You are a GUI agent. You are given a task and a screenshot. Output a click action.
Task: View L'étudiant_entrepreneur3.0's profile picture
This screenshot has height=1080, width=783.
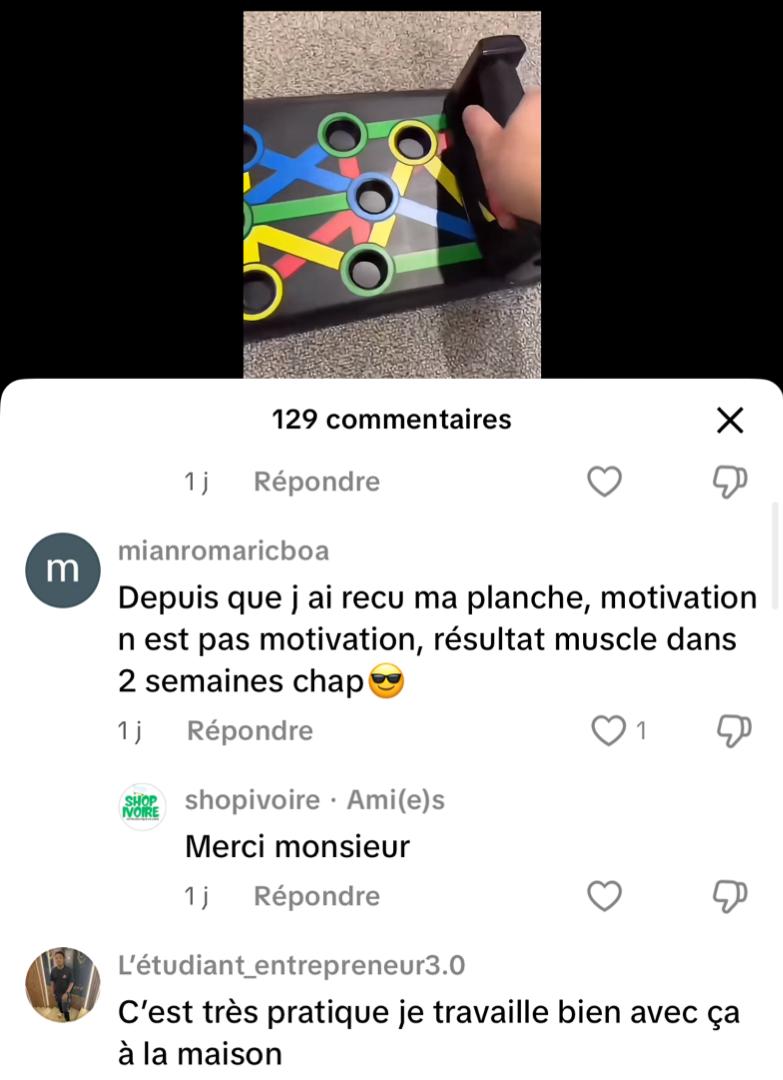(62, 985)
